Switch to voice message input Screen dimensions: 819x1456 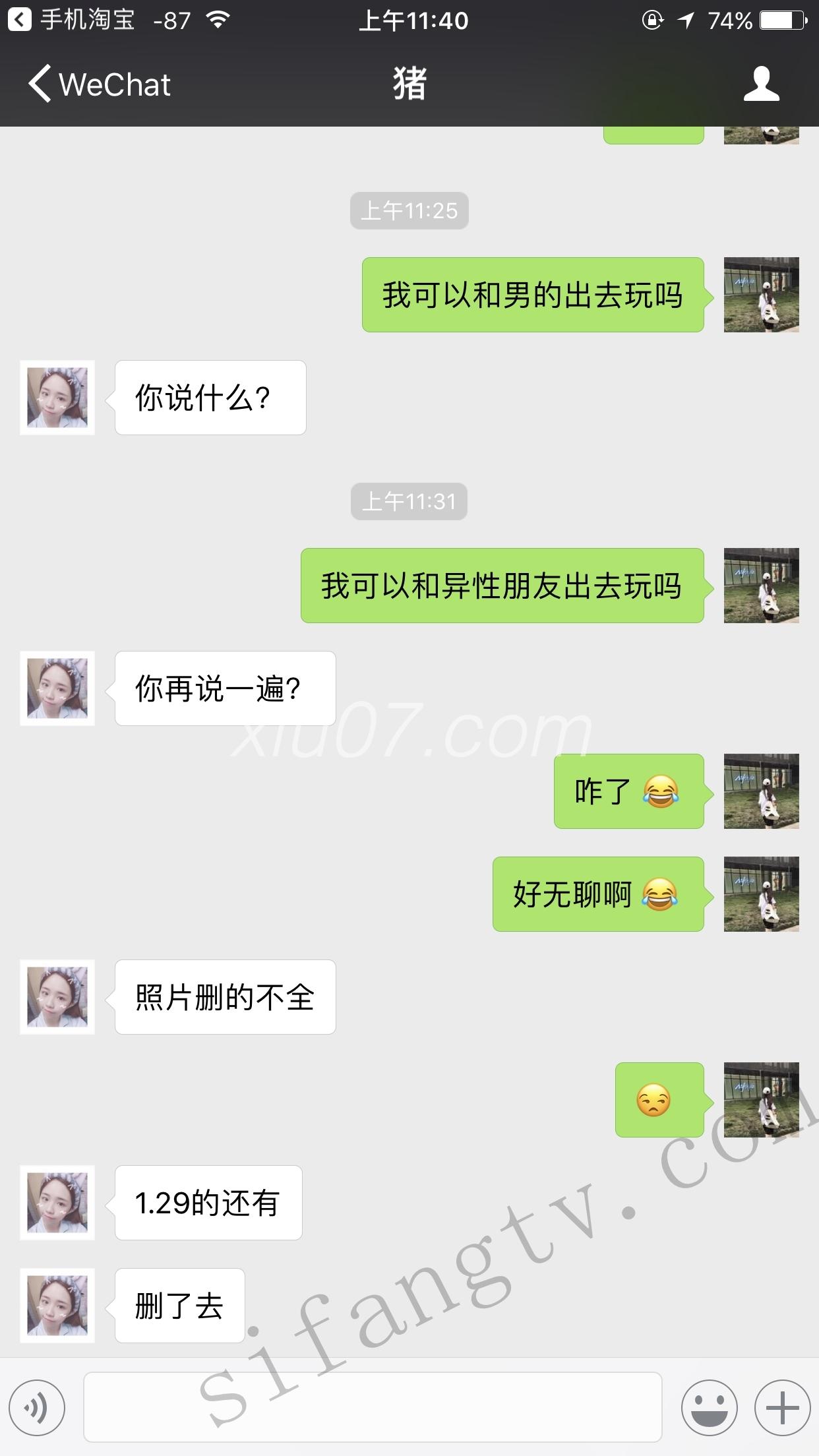click(x=37, y=1407)
